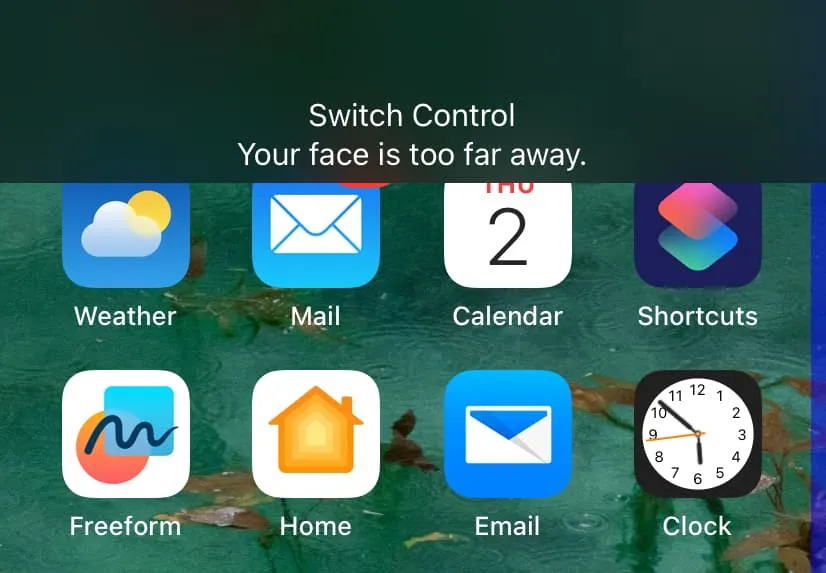
Task: Launch the Shortcuts app
Action: tap(698, 236)
